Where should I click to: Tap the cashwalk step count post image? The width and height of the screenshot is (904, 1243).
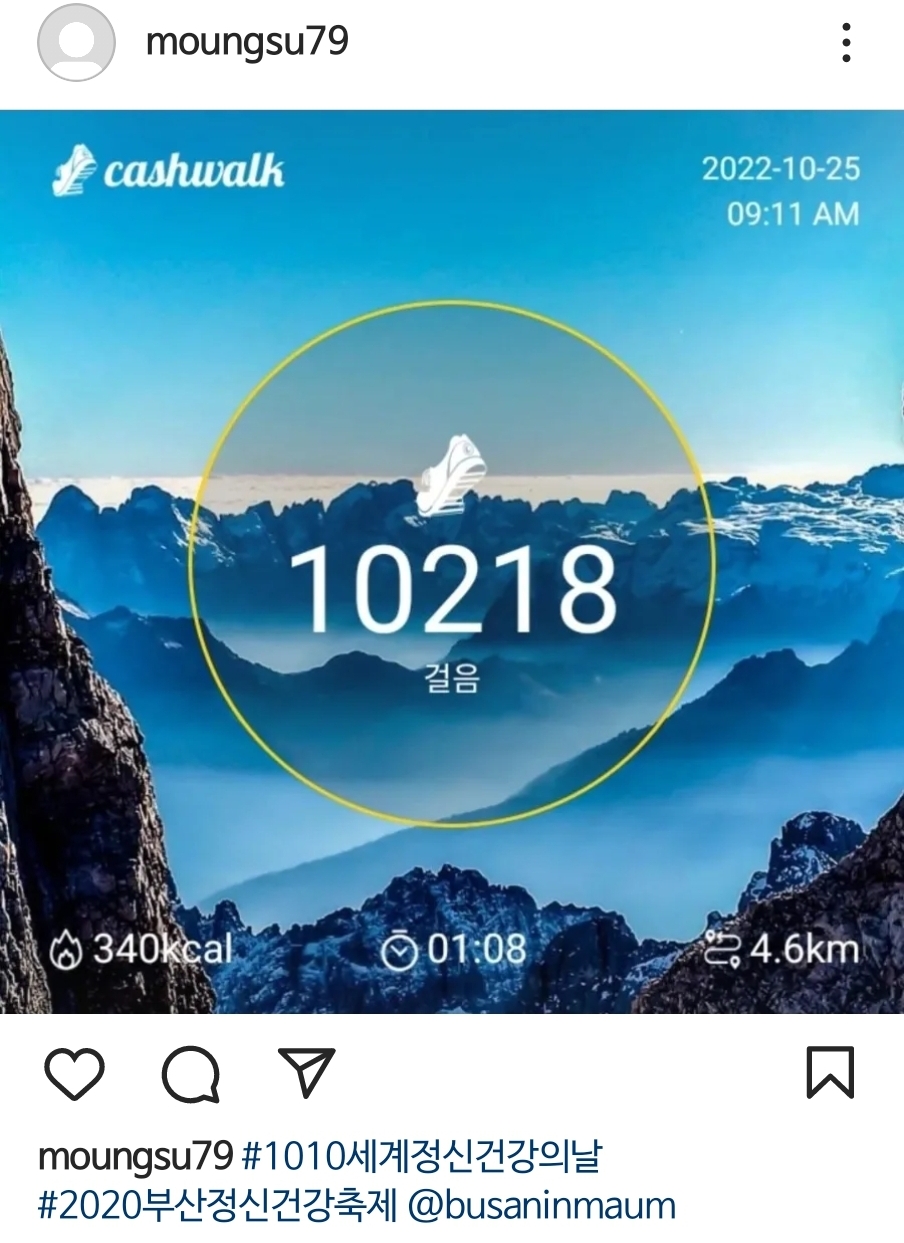pyautogui.click(x=452, y=560)
